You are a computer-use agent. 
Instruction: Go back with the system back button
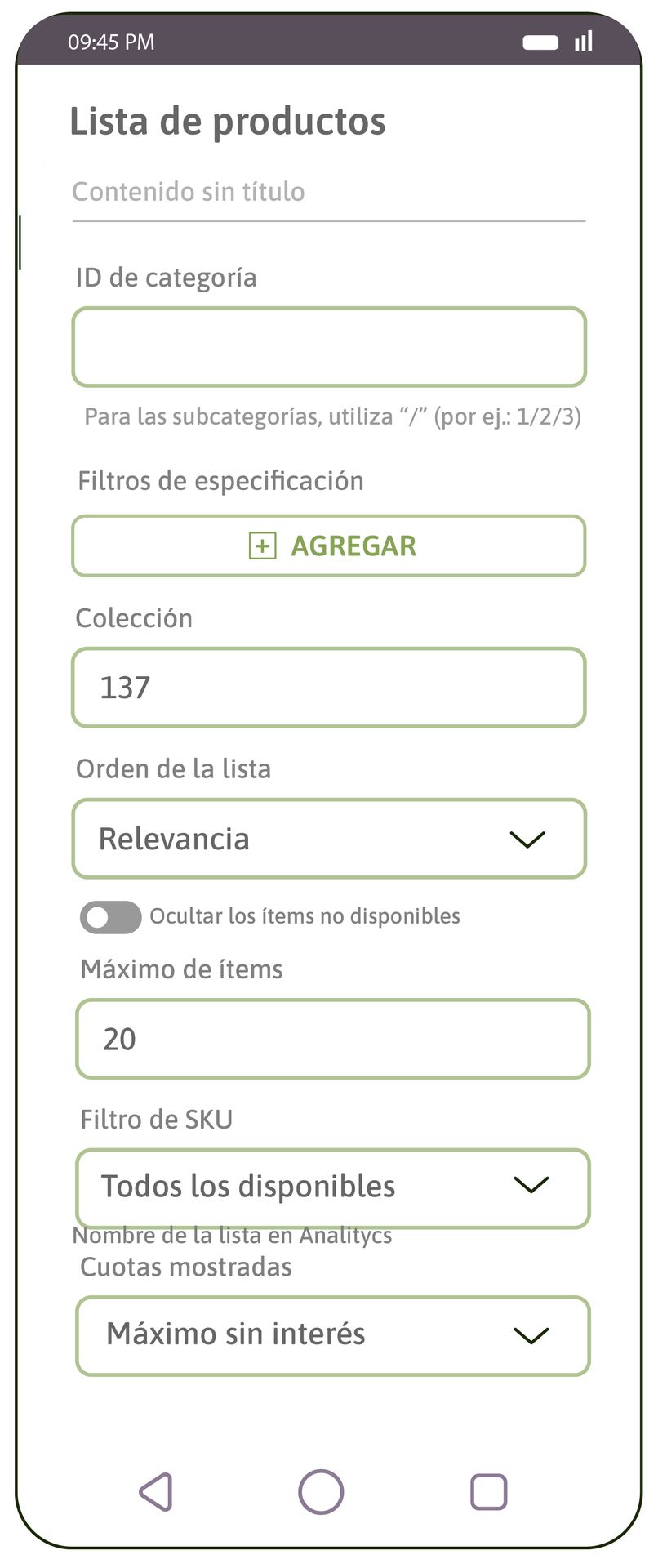pos(156,1492)
